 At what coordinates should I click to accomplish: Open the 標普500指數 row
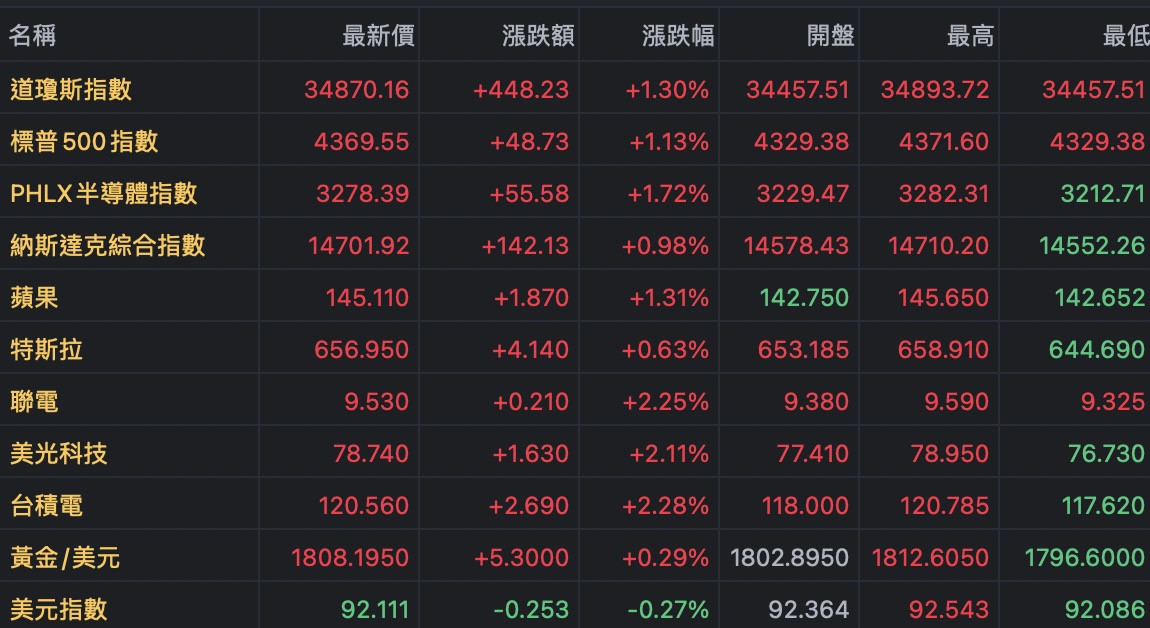click(x=84, y=142)
